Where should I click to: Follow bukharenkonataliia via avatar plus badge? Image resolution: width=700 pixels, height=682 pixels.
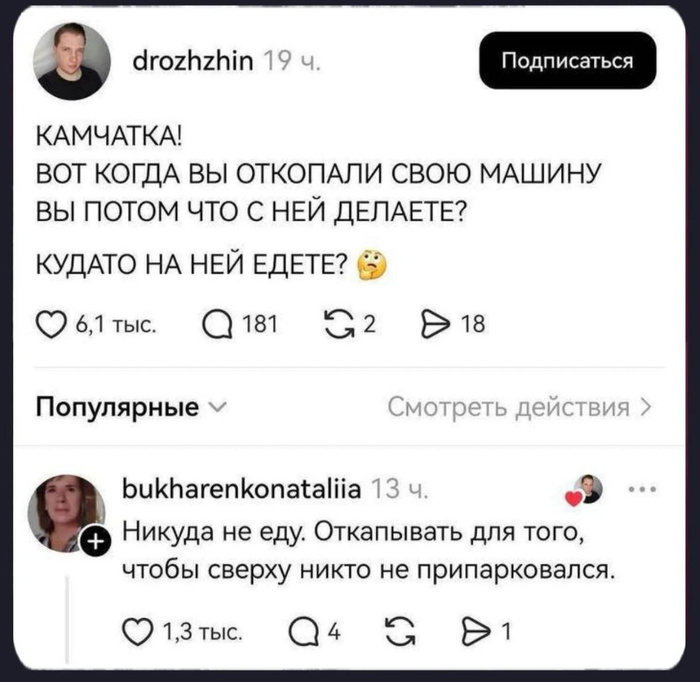click(93, 543)
